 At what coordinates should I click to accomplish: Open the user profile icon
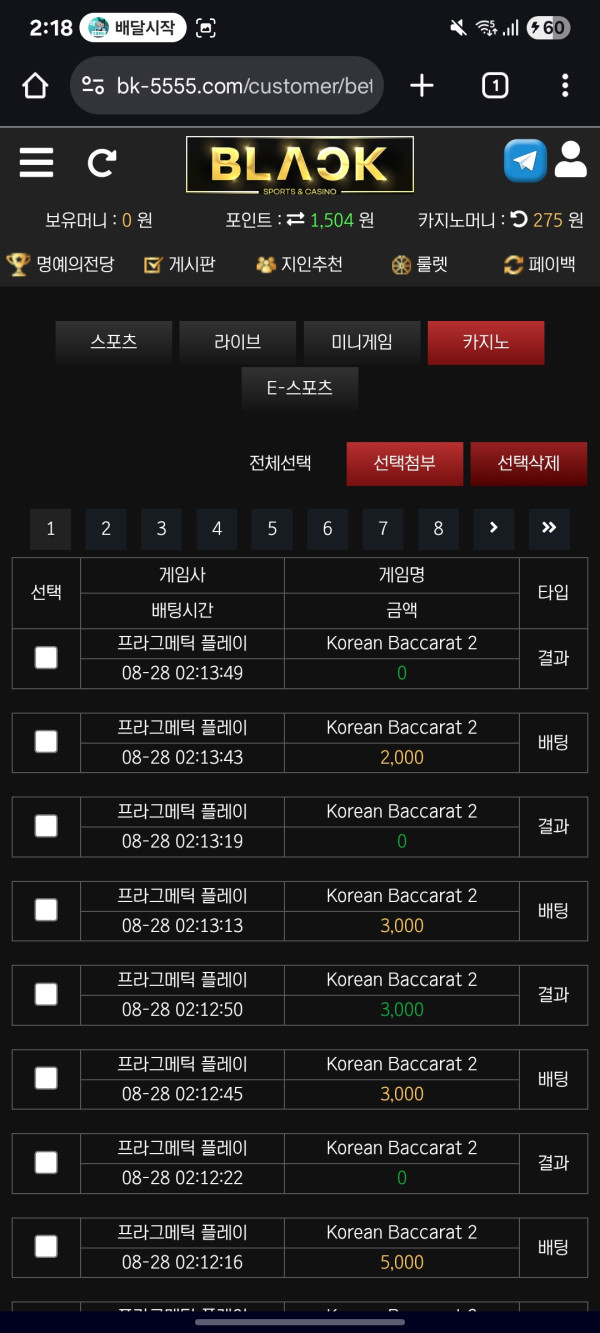coord(570,160)
